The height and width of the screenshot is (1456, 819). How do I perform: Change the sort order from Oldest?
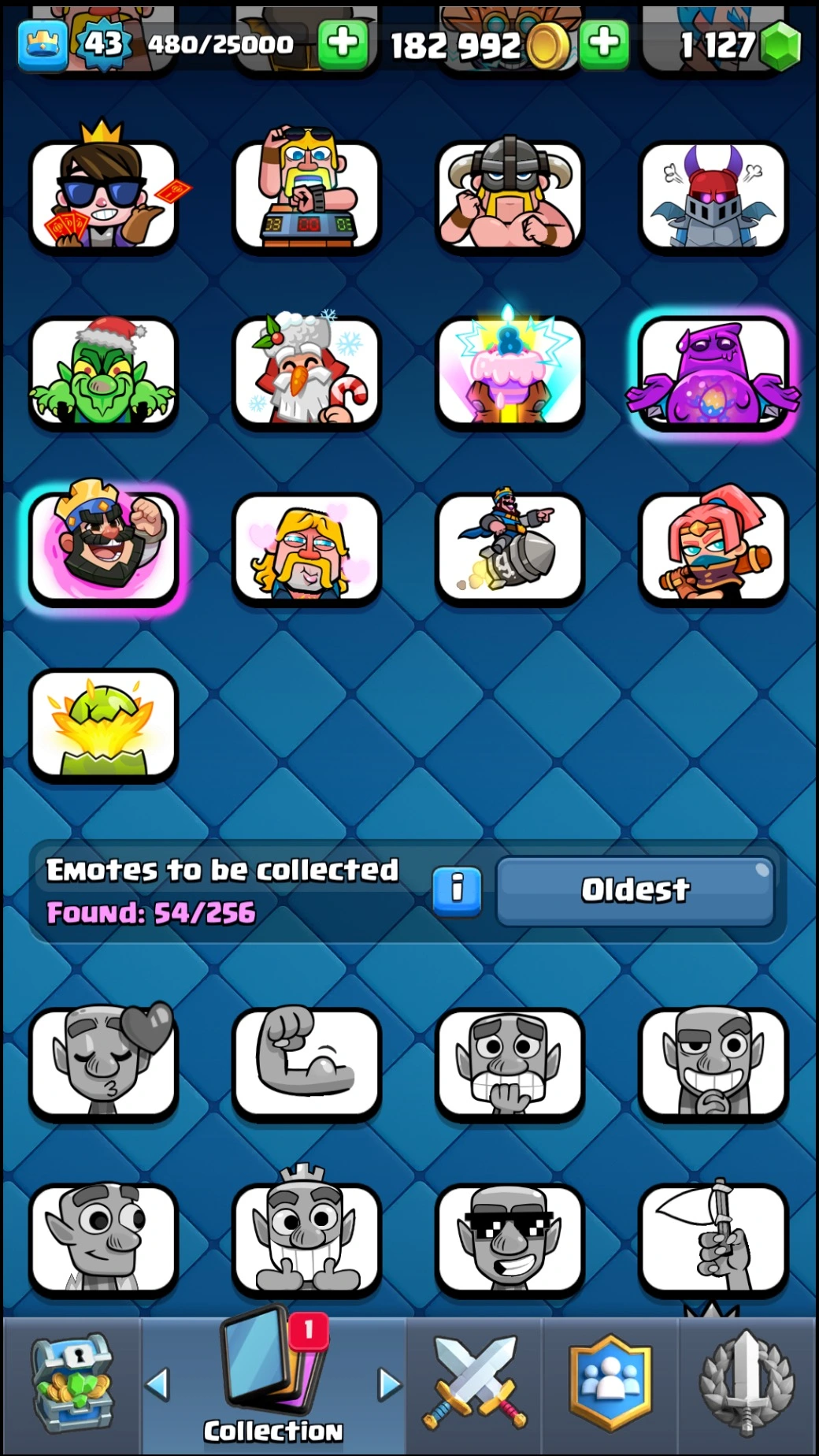coord(635,890)
